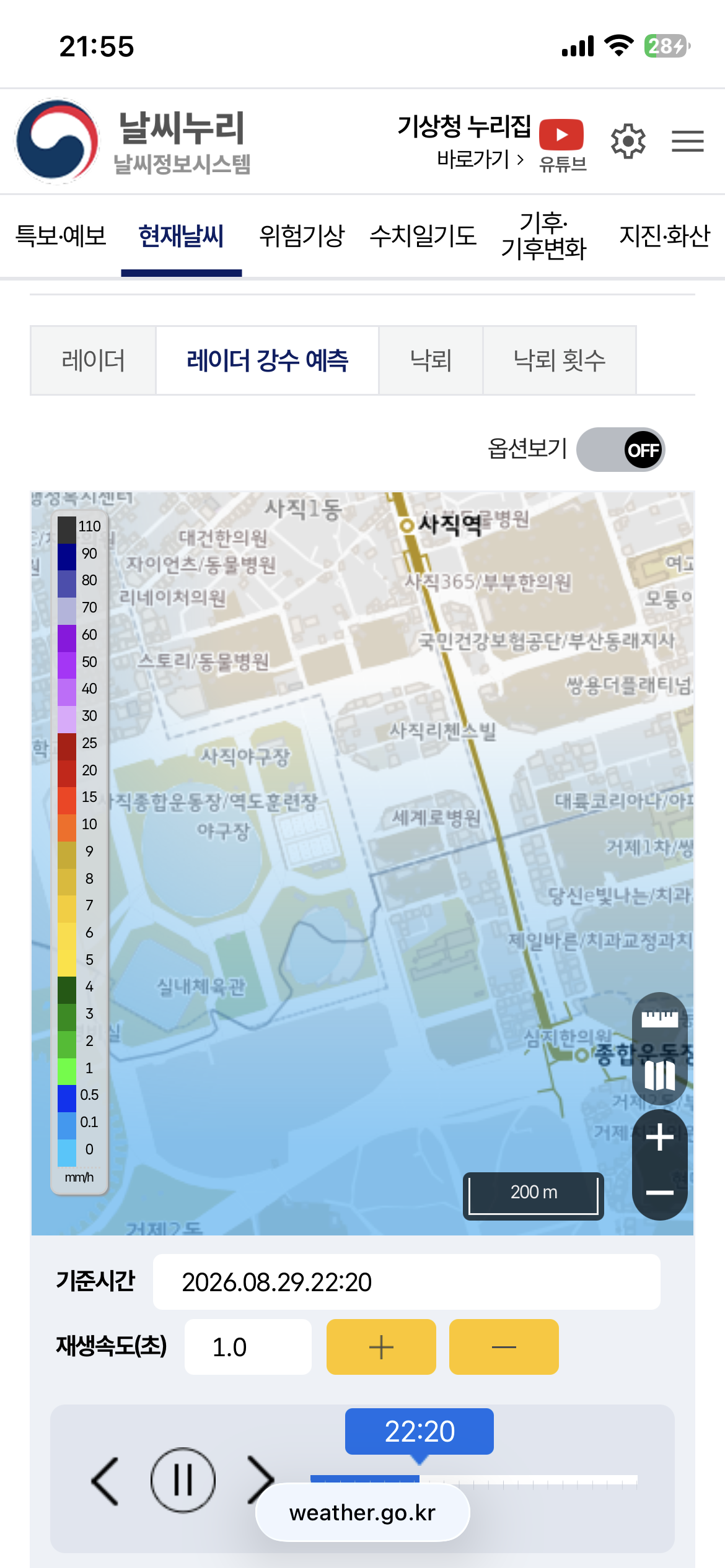725x1568 pixels.
Task: Open the hamburger menu
Action: [x=687, y=141]
